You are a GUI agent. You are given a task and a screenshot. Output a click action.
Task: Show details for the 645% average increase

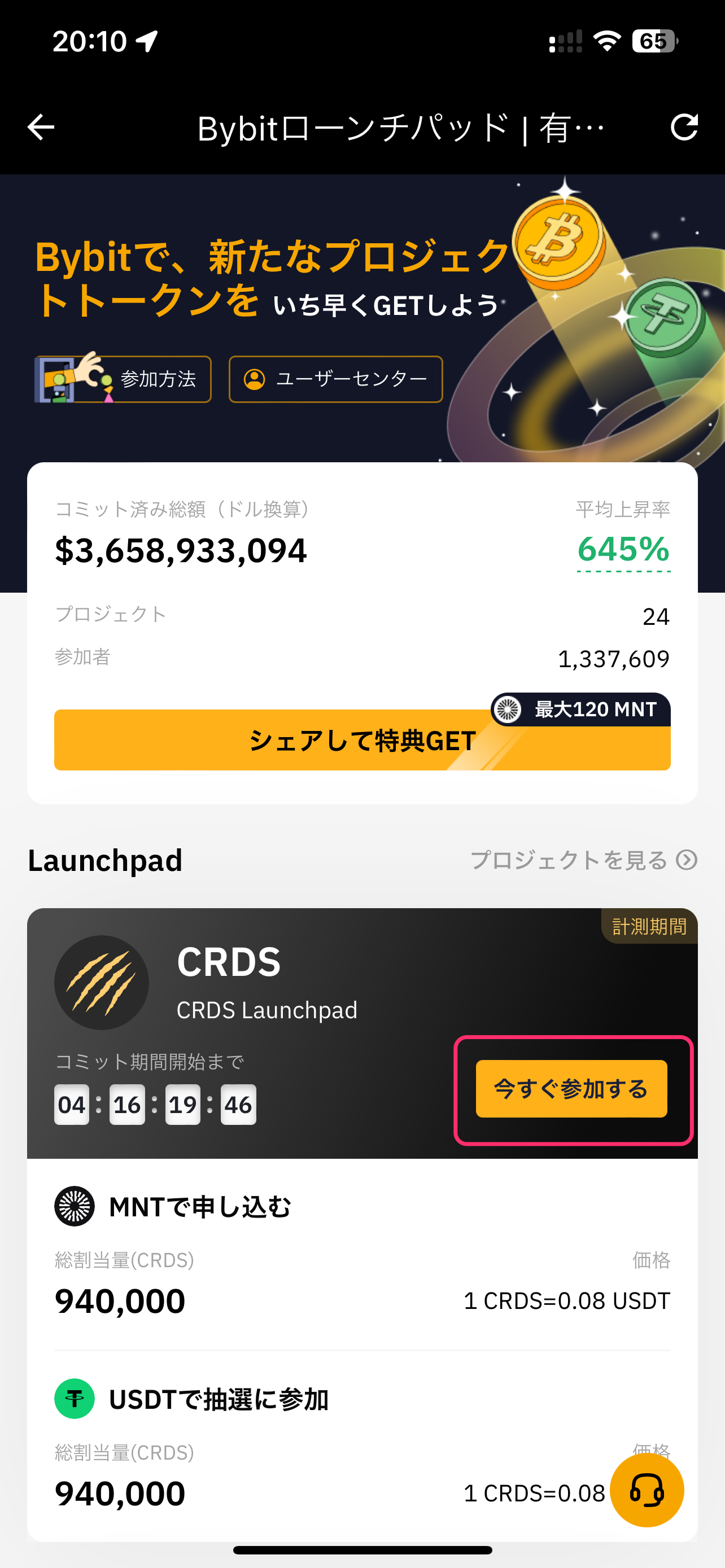click(x=623, y=550)
